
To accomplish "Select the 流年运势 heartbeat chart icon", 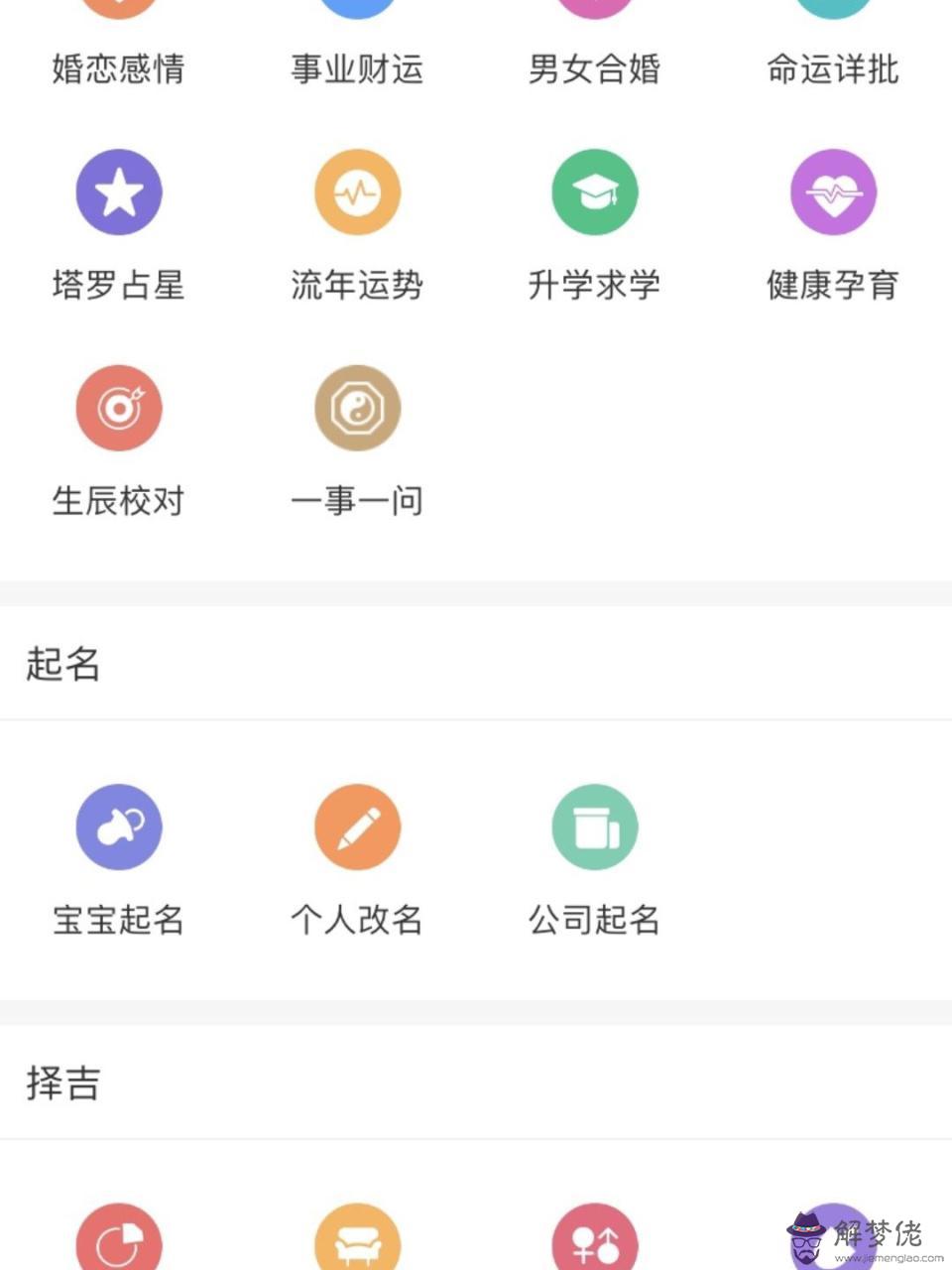I will 357,192.
